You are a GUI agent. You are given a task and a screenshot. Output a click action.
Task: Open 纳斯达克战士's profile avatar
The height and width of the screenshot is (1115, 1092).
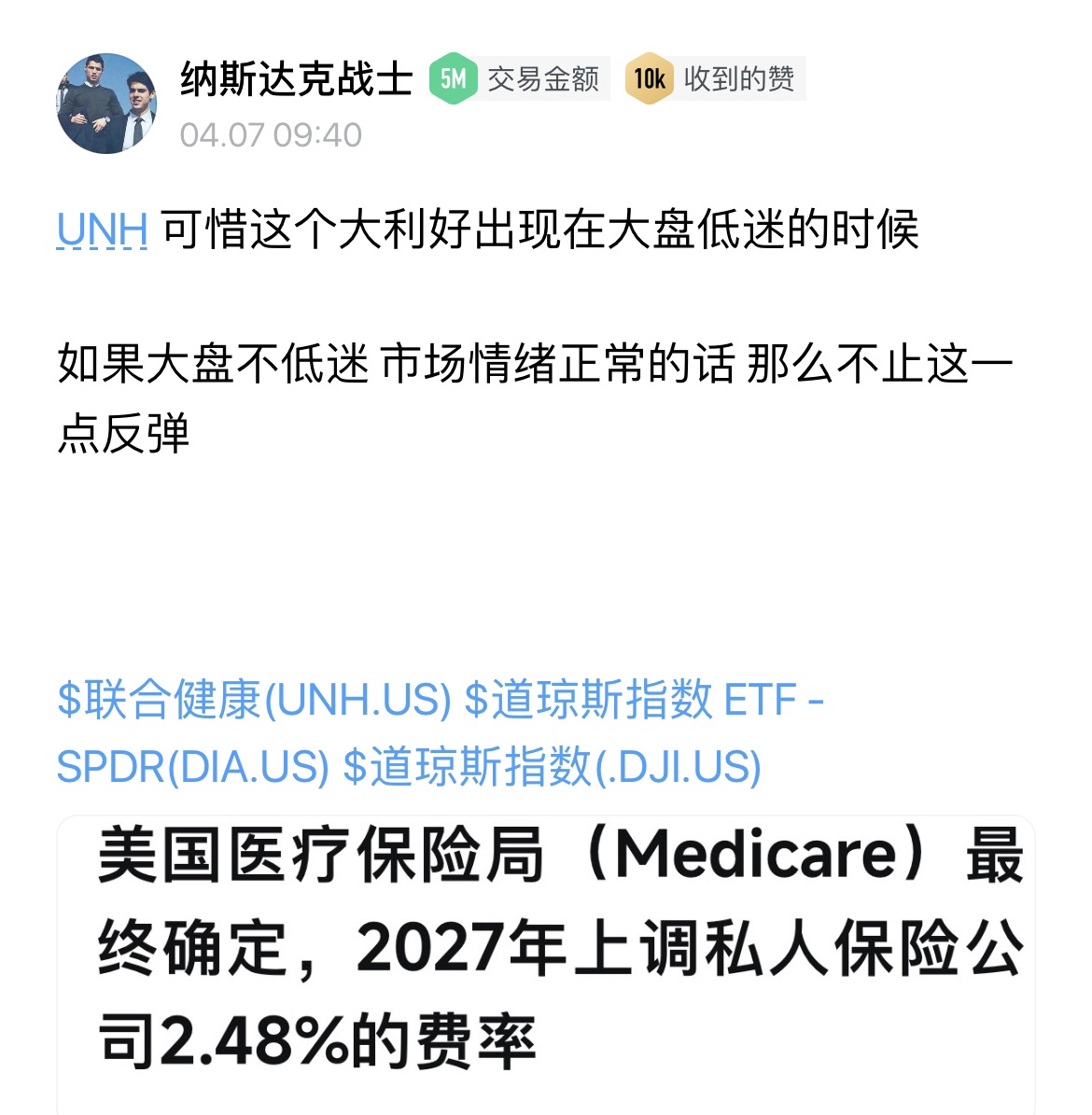106,104
